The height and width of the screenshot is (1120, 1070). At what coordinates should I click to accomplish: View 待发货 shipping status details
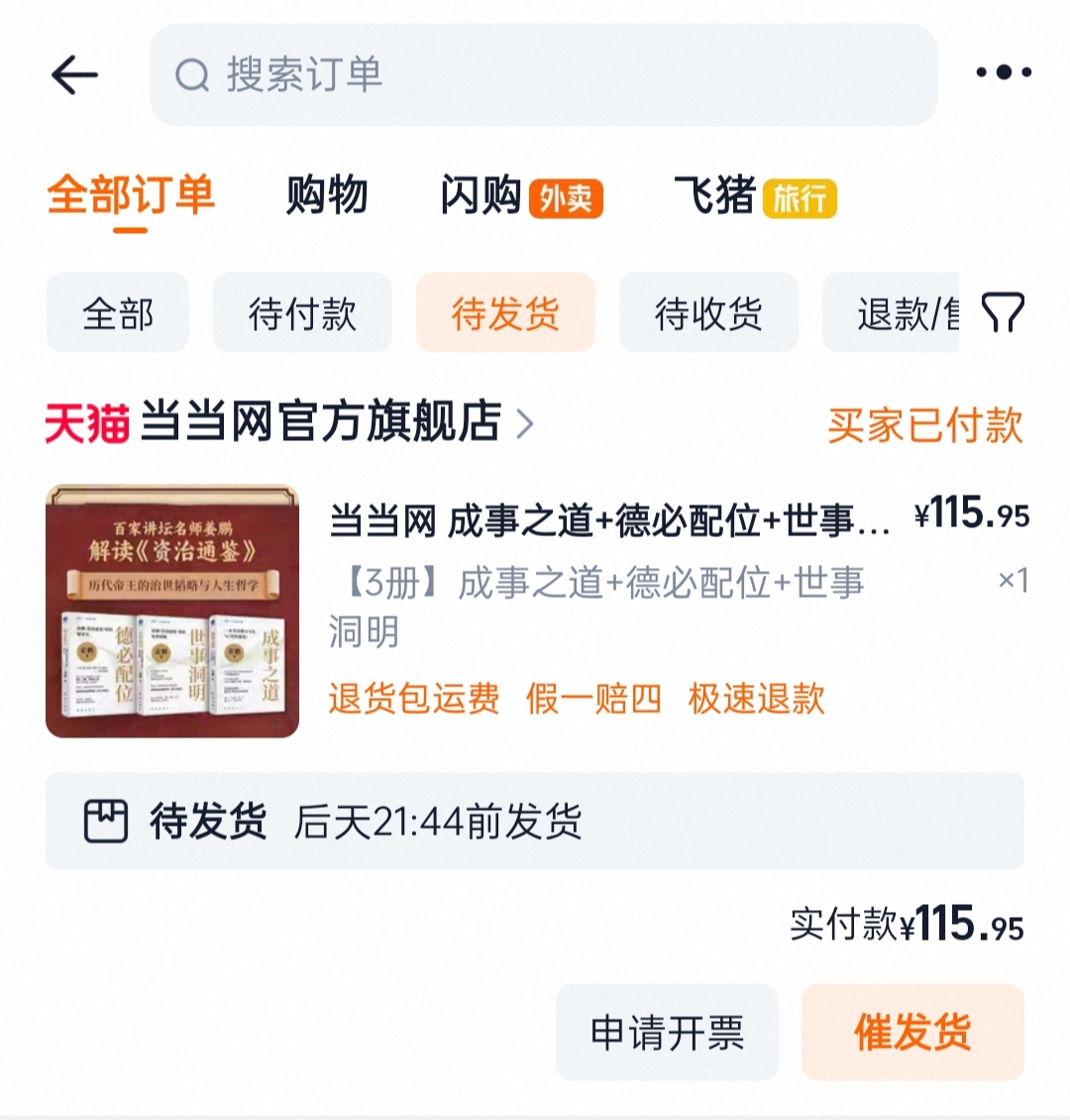click(535, 822)
